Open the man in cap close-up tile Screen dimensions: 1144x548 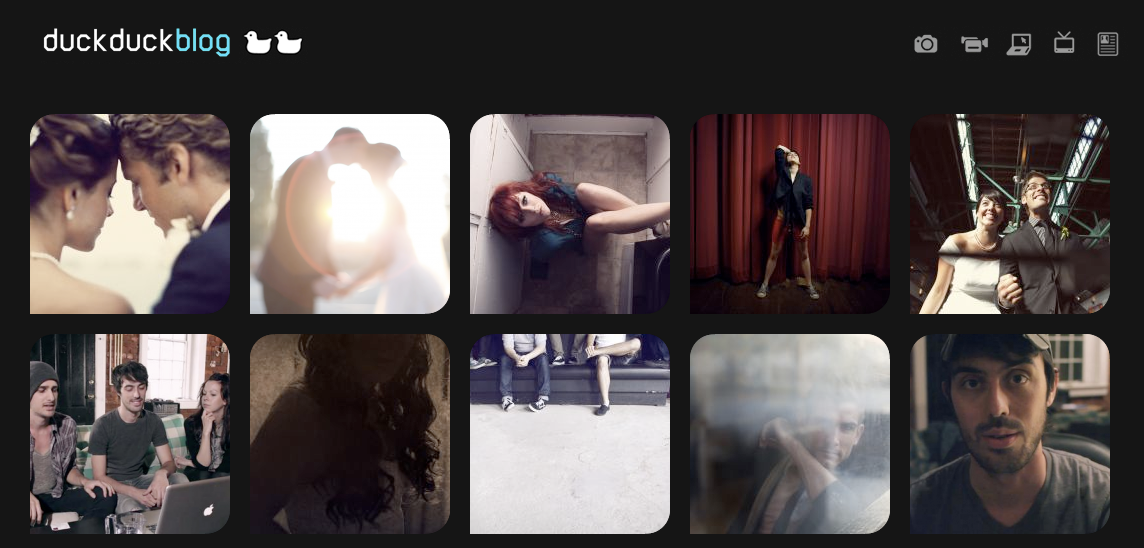pos(1010,434)
